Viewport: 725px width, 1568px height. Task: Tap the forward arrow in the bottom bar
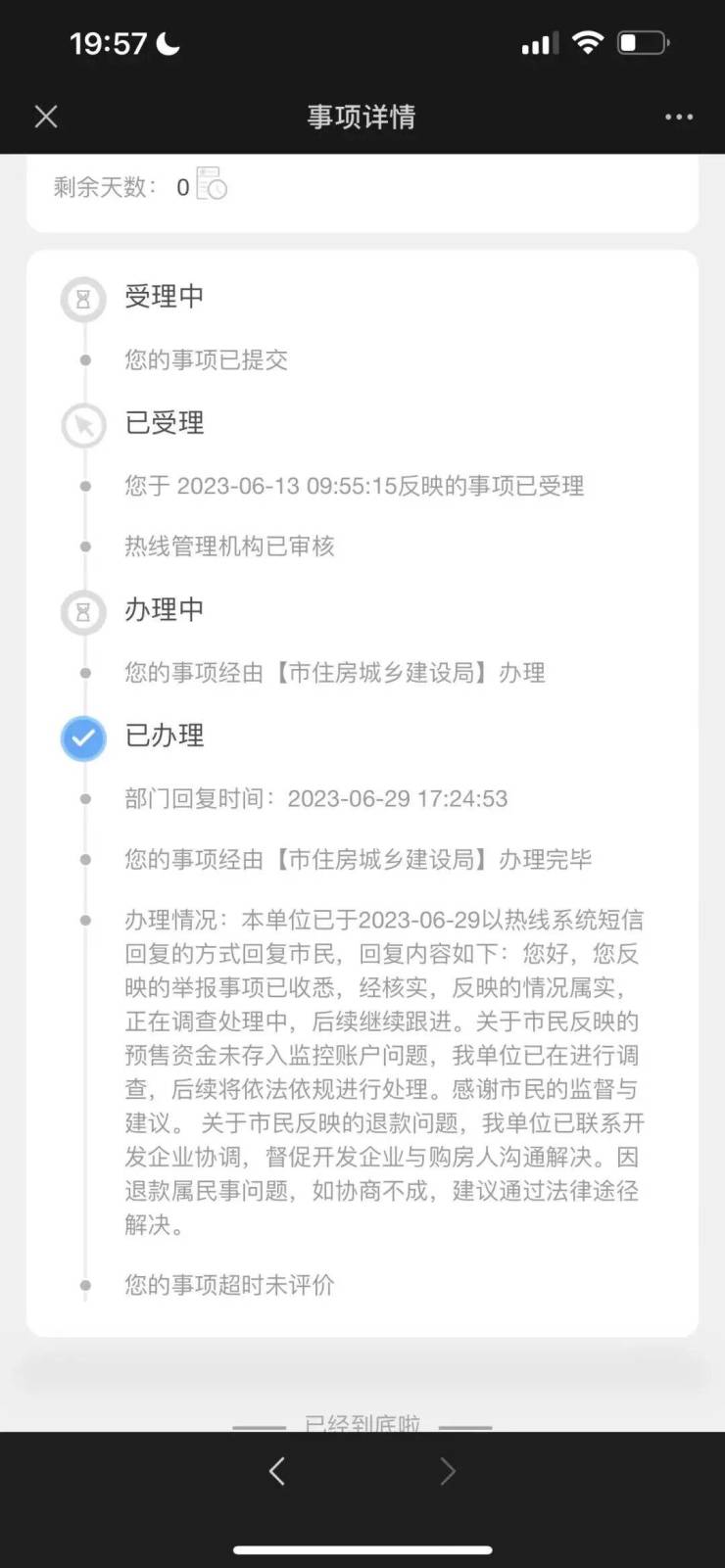coord(448,1470)
